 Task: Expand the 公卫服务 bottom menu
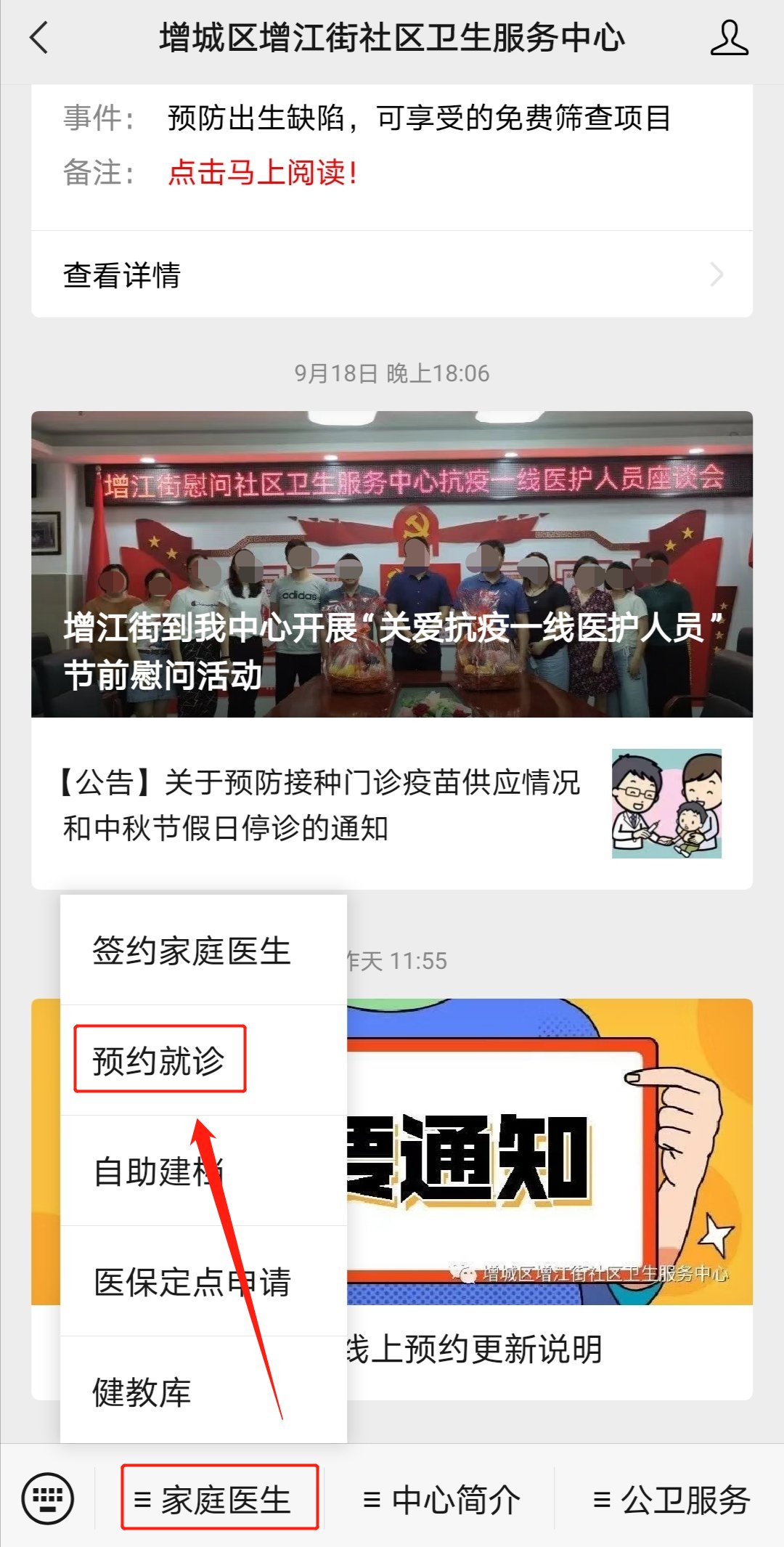coord(671,1499)
